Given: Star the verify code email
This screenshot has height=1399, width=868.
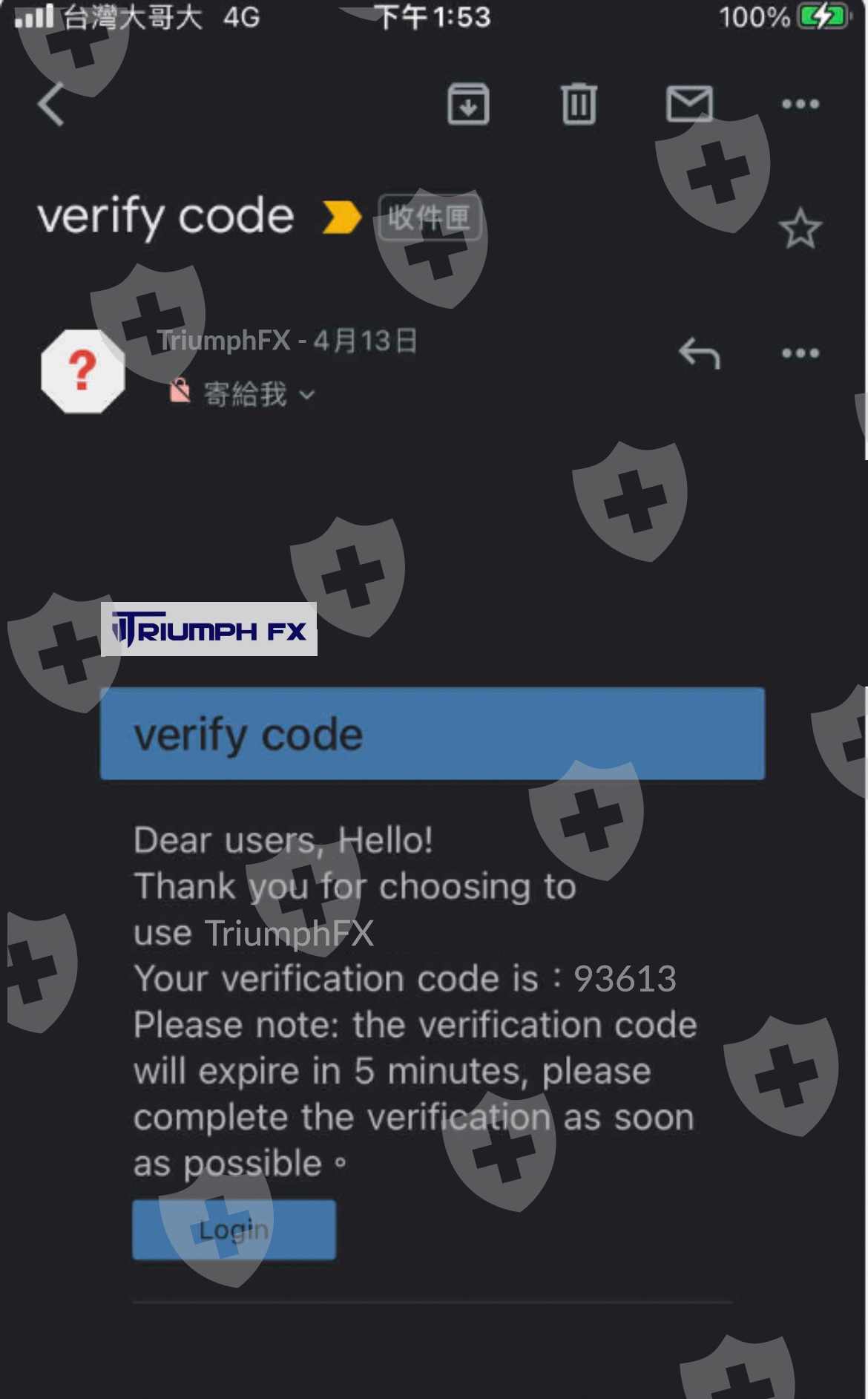Looking at the screenshot, I should click(800, 229).
